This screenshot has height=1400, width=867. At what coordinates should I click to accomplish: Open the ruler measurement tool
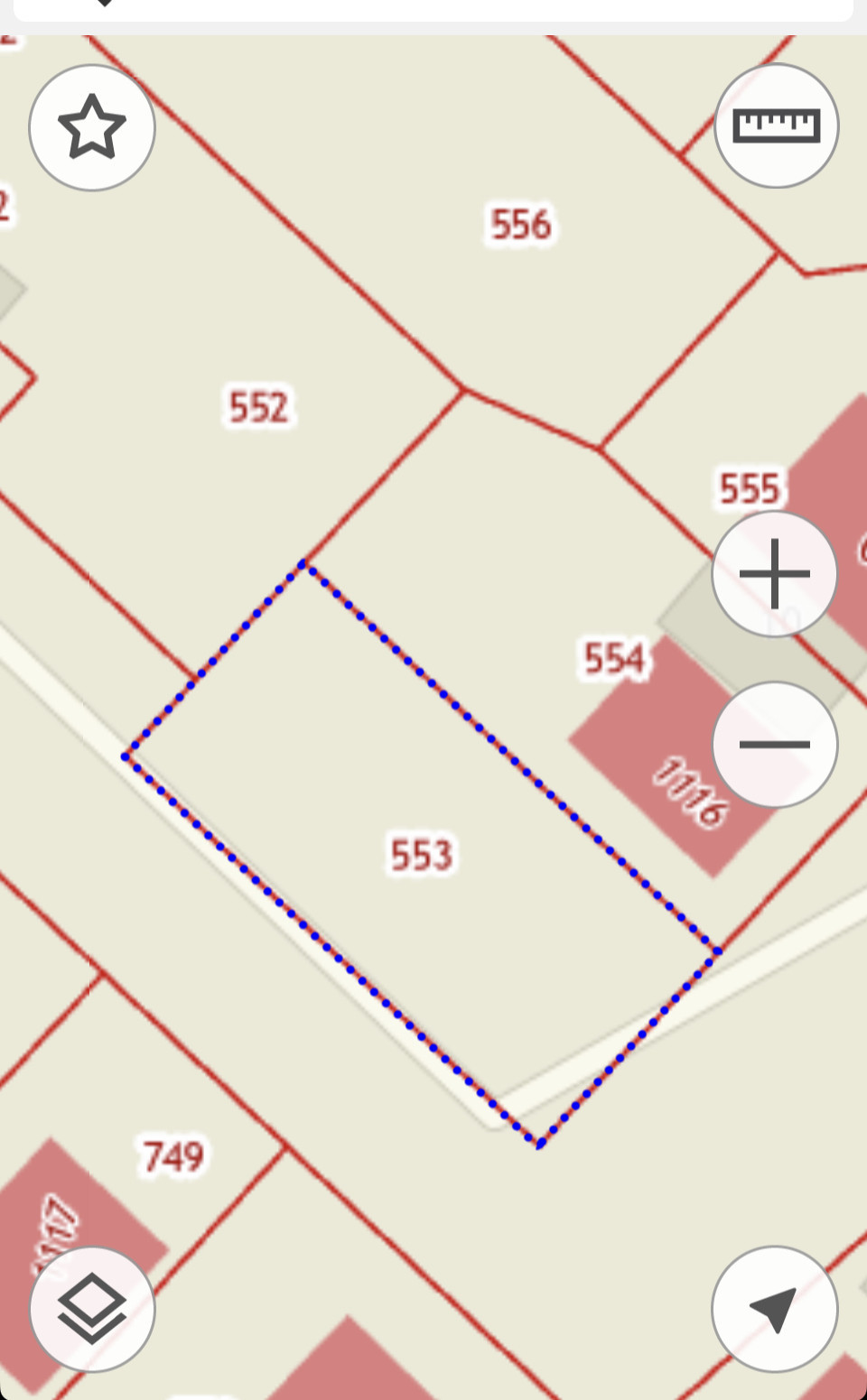[777, 125]
